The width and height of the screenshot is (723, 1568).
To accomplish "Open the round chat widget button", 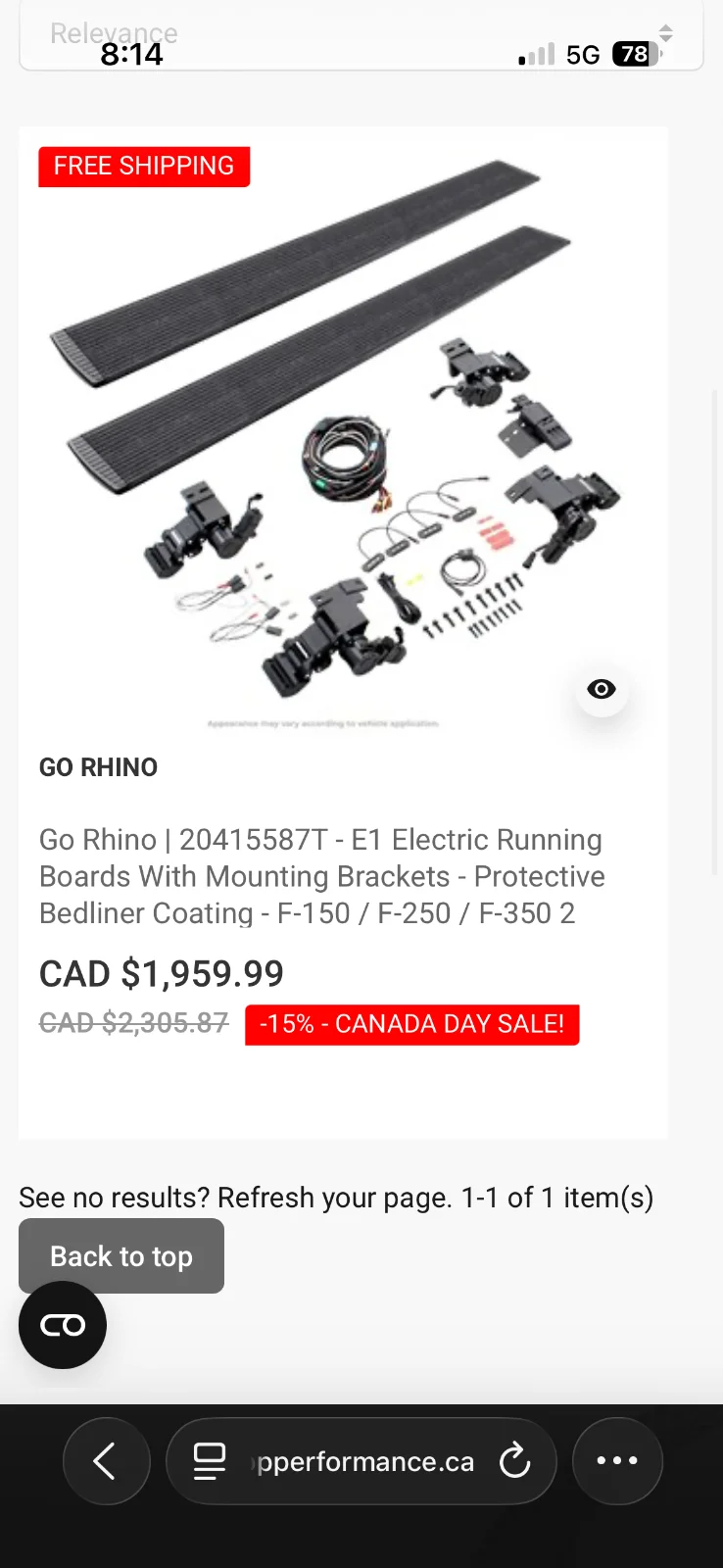I will [63, 1325].
